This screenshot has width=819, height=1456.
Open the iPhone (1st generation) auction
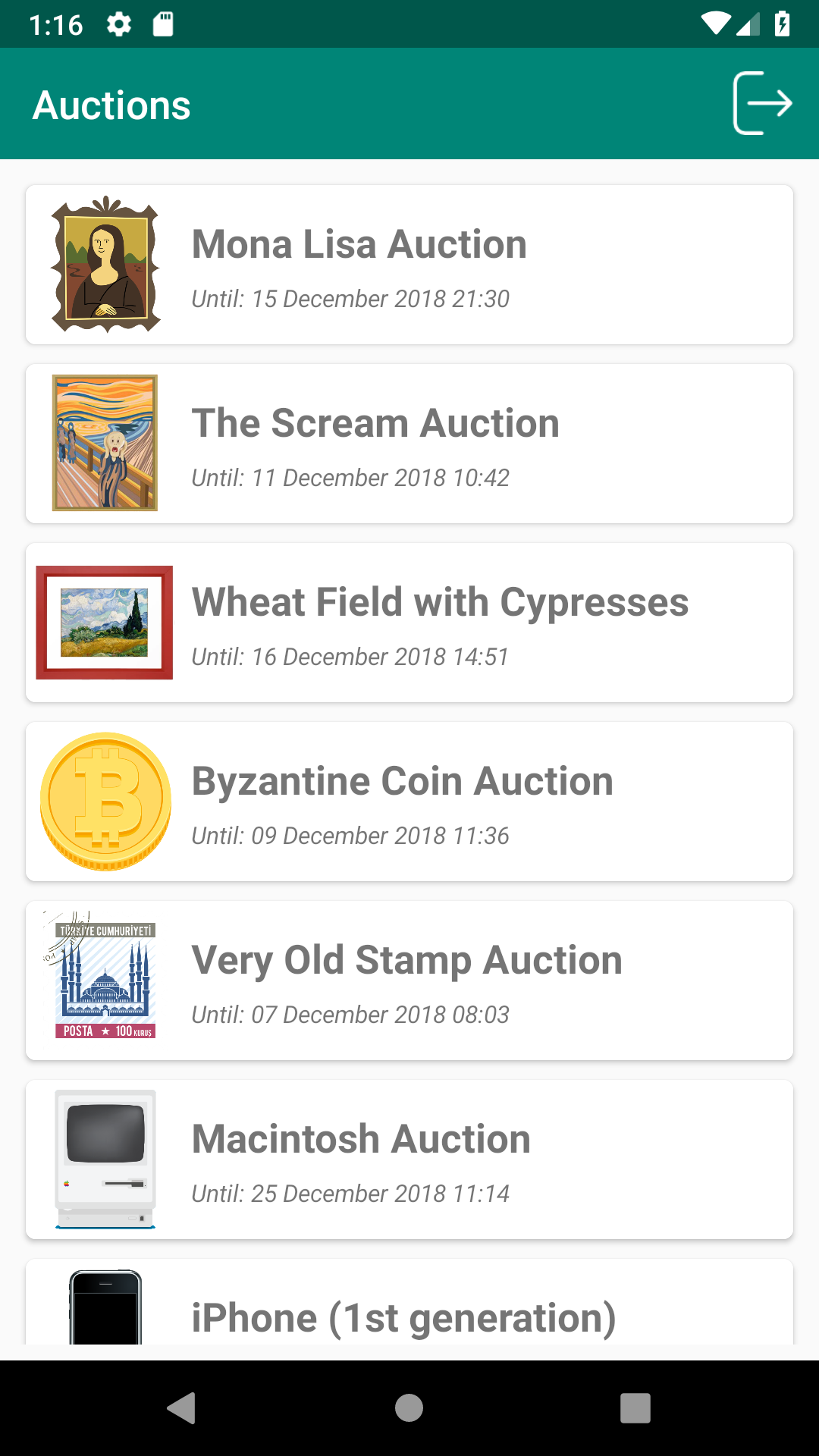pyautogui.click(x=409, y=1308)
